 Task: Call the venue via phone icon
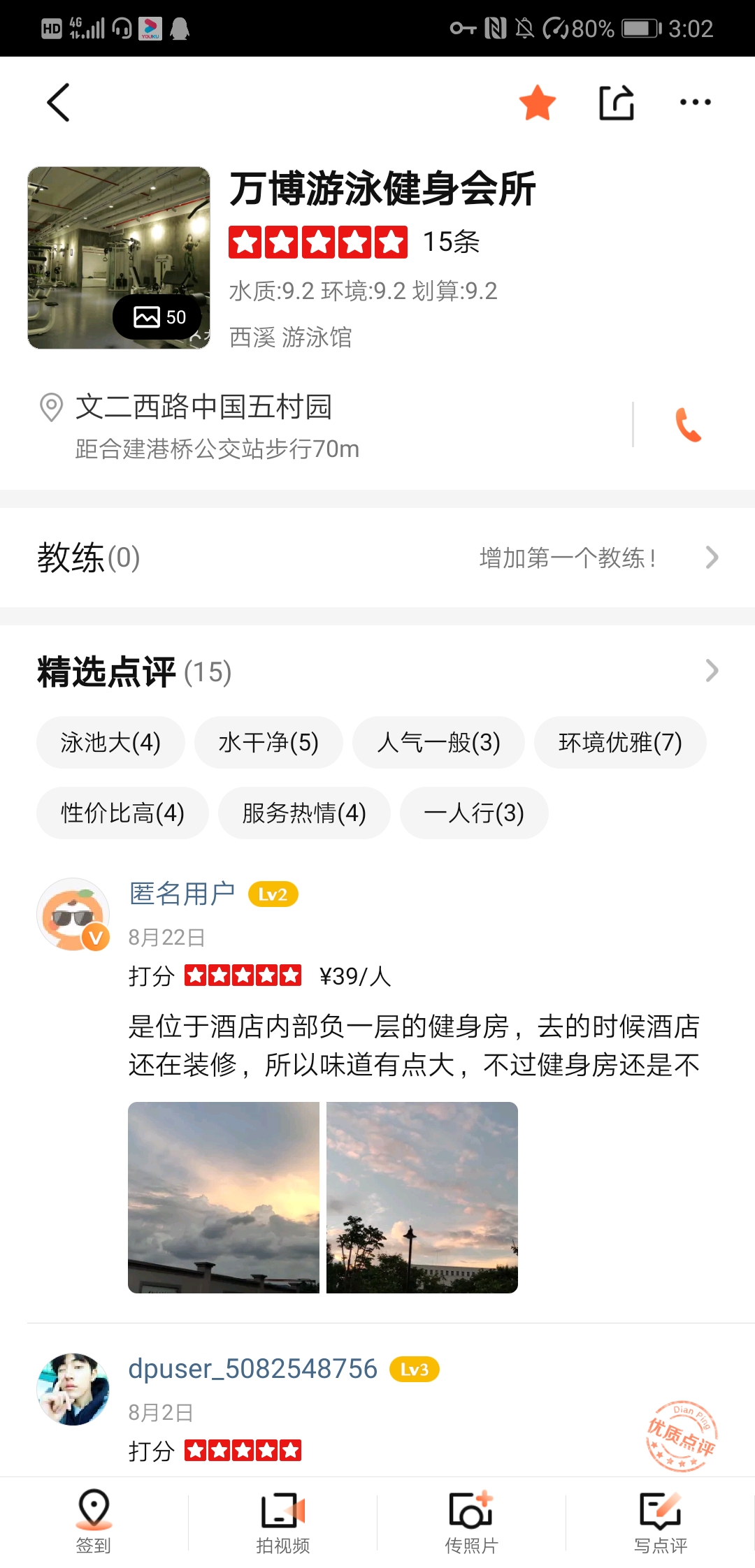(688, 425)
